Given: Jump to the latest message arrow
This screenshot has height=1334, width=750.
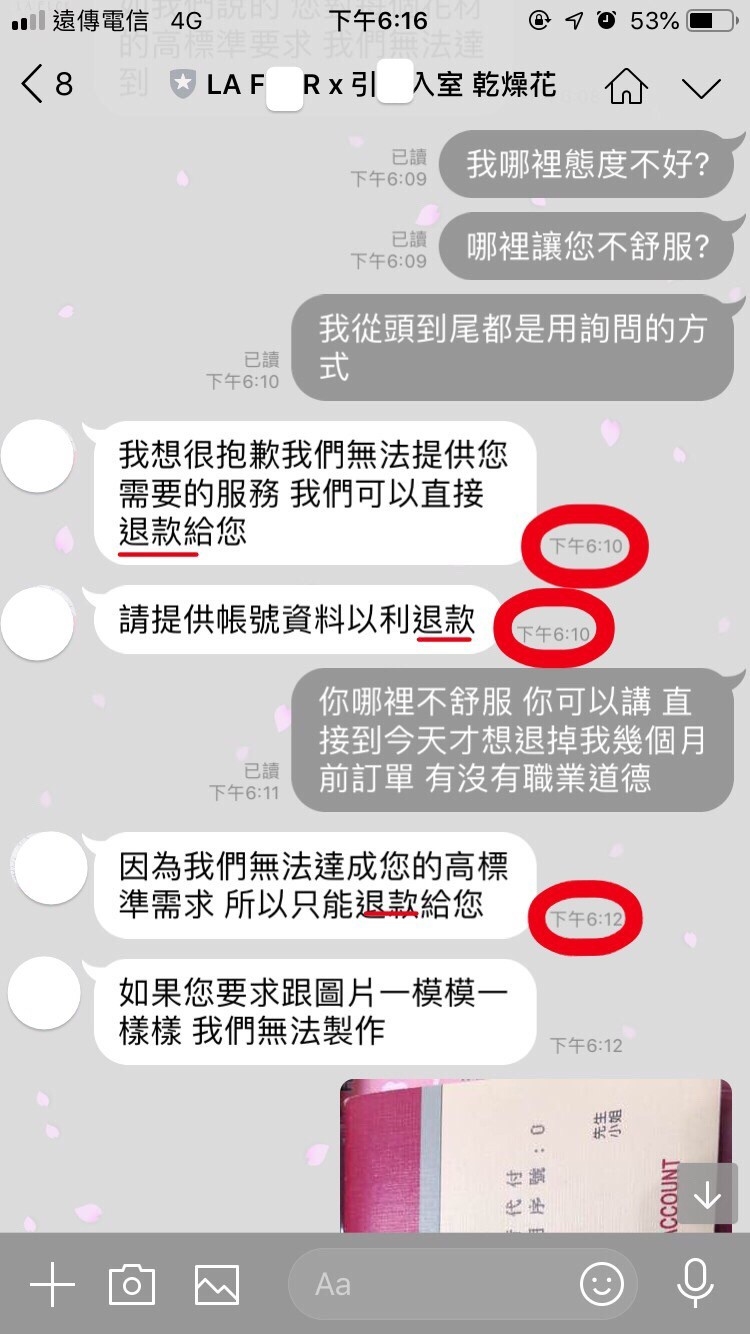Looking at the screenshot, I should (708, 1195).
